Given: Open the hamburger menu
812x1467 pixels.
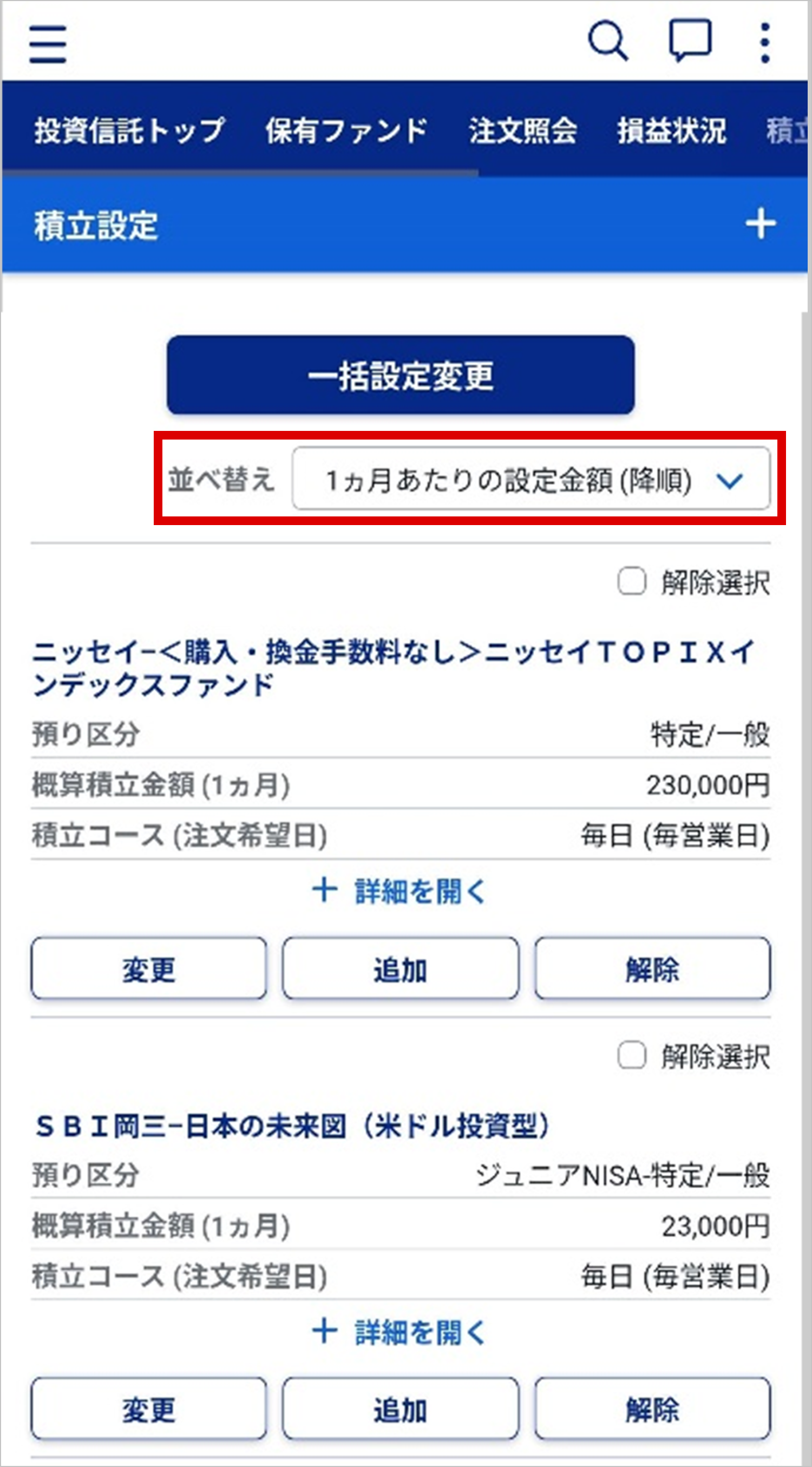Looking at the screenshot, I should (48, 43).
